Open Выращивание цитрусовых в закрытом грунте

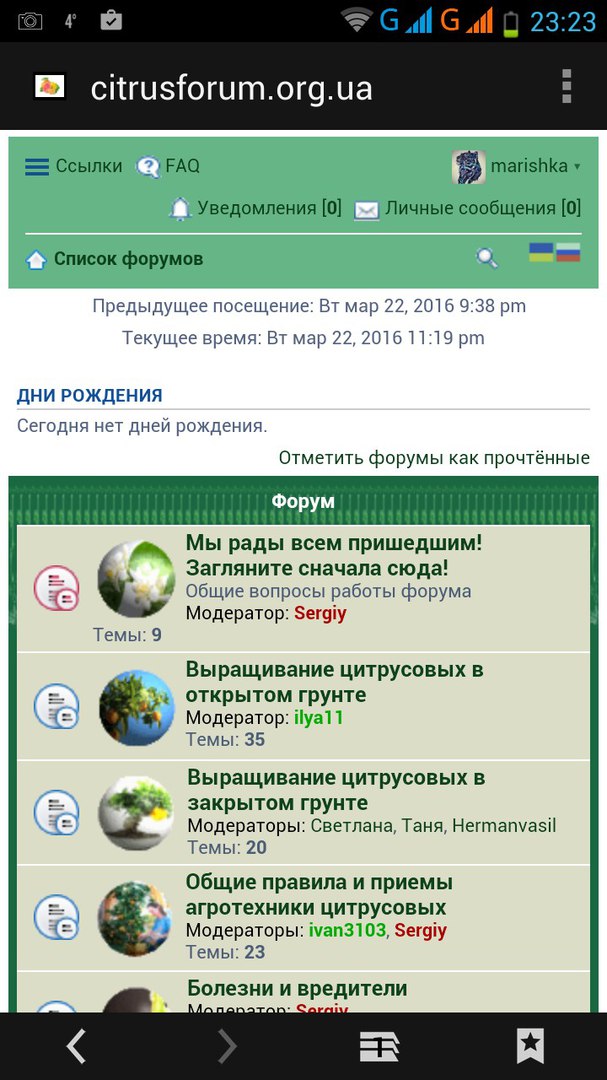336,790
